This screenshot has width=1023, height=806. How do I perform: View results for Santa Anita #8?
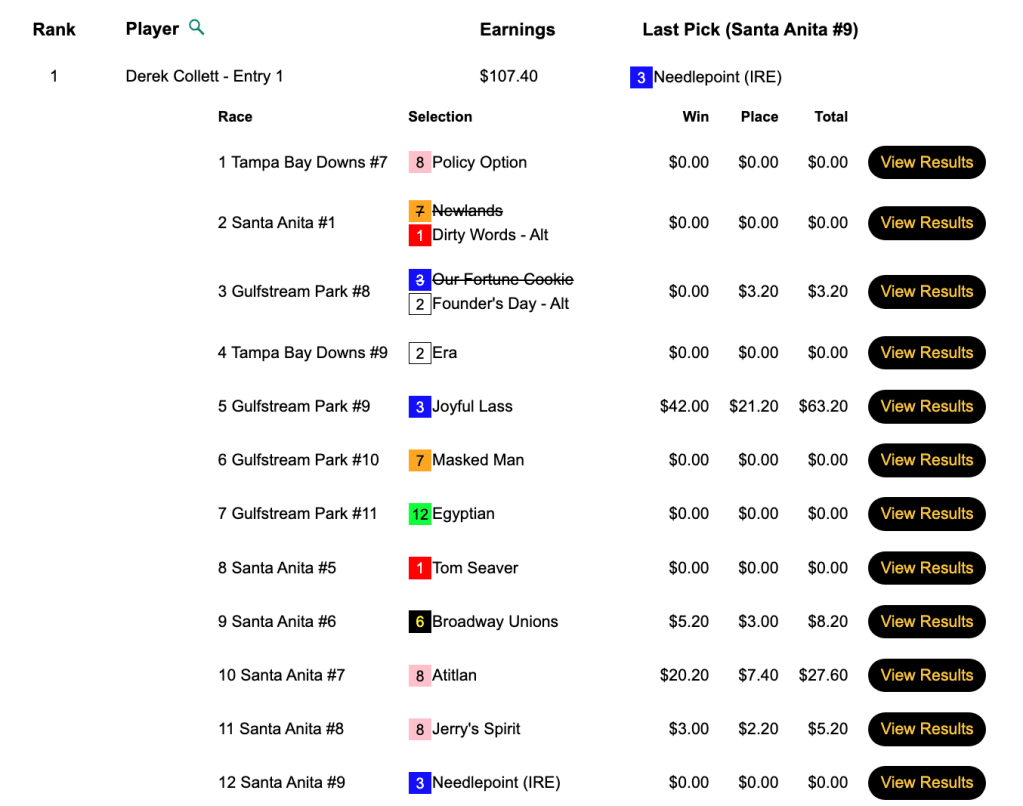point(926,729)
